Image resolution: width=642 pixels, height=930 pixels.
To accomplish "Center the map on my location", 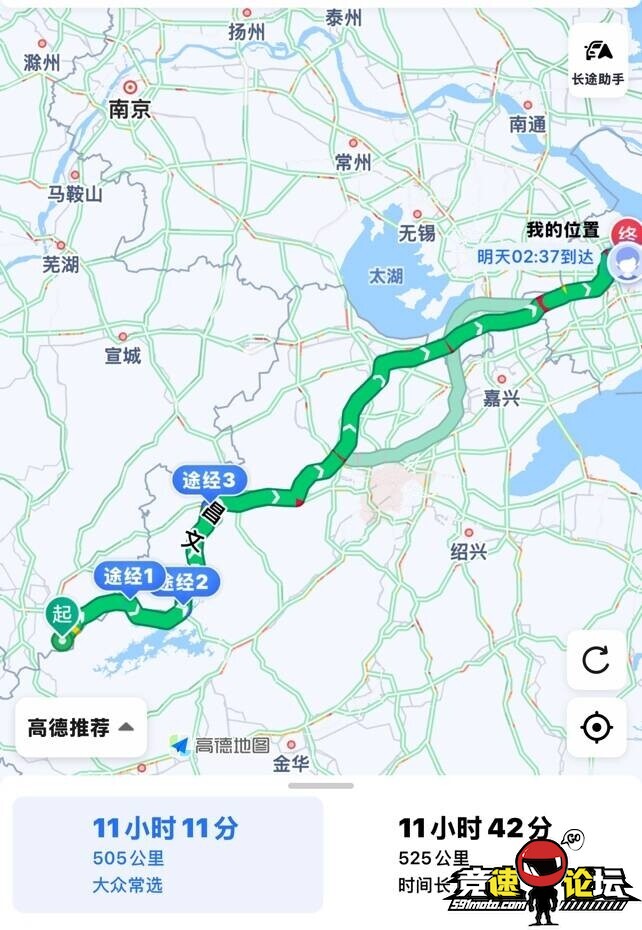I will point(596,727).
